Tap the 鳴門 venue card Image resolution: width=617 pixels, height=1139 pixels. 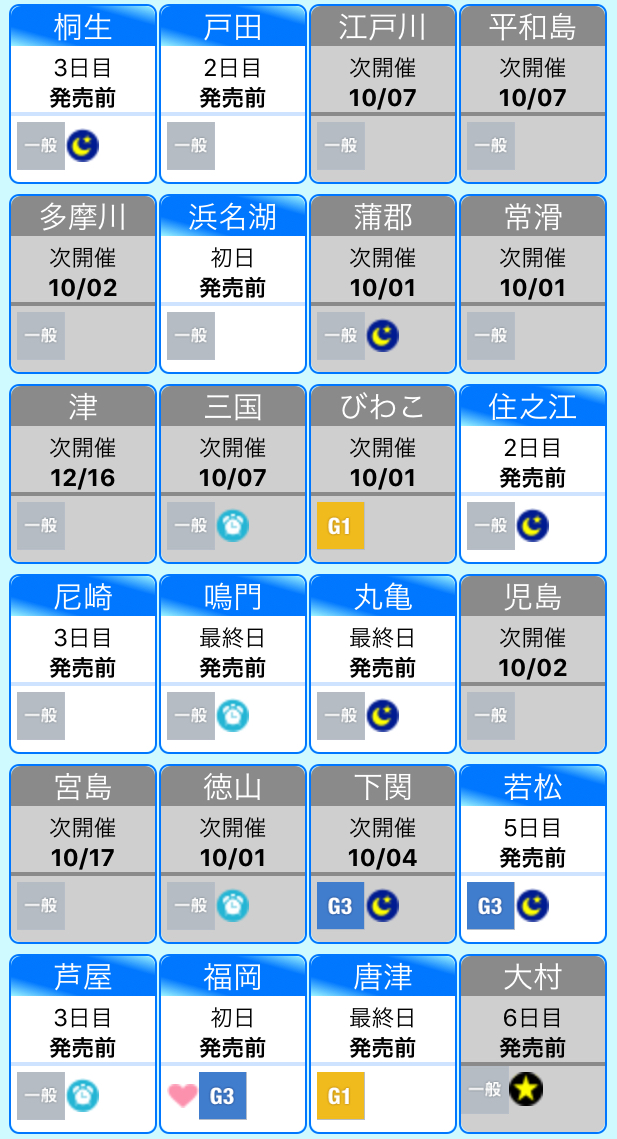233,664
